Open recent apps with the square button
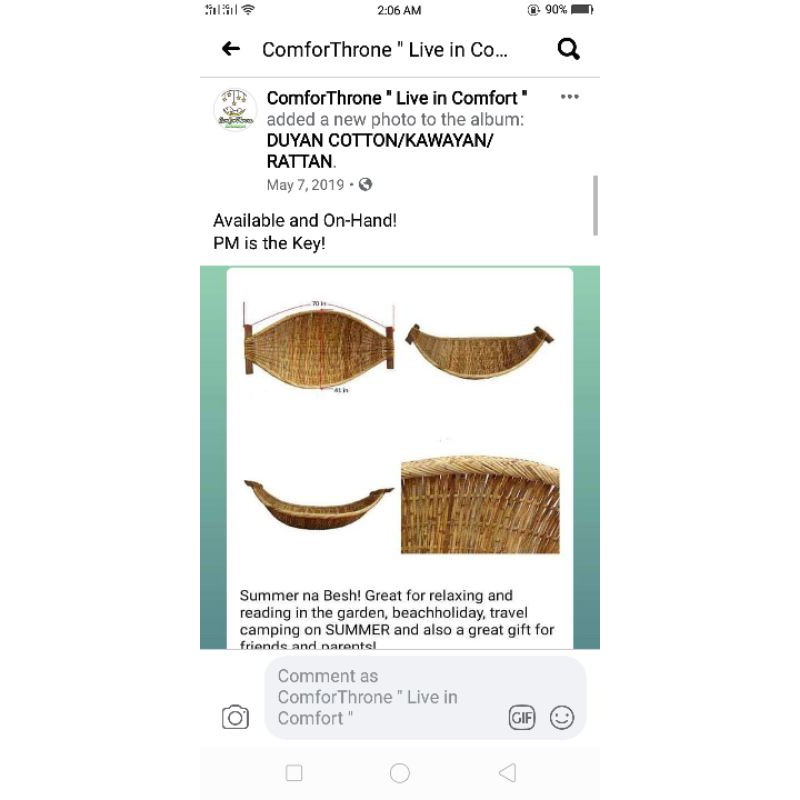The width and height of the screenshot is (800, 800). pos(294,773)
